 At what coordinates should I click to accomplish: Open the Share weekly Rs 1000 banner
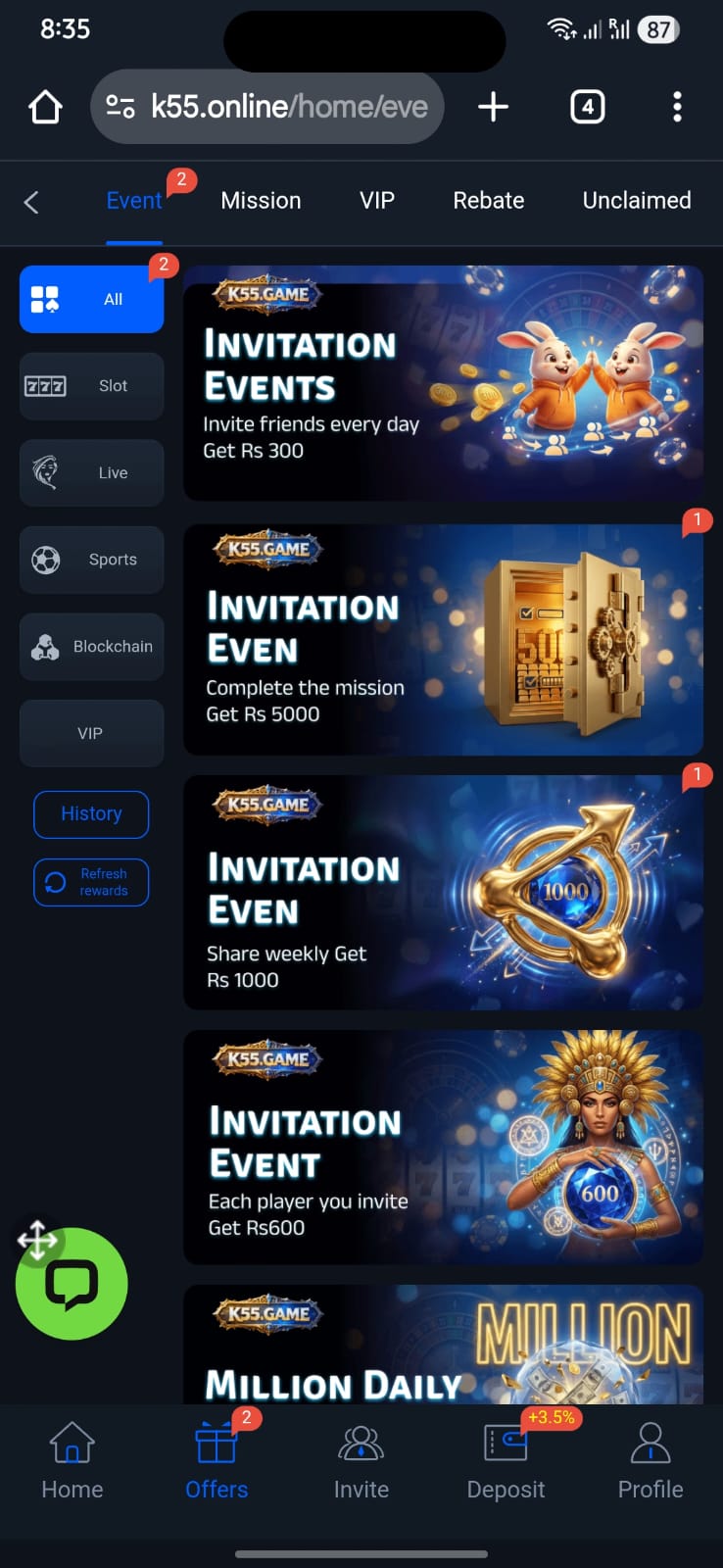443,892
